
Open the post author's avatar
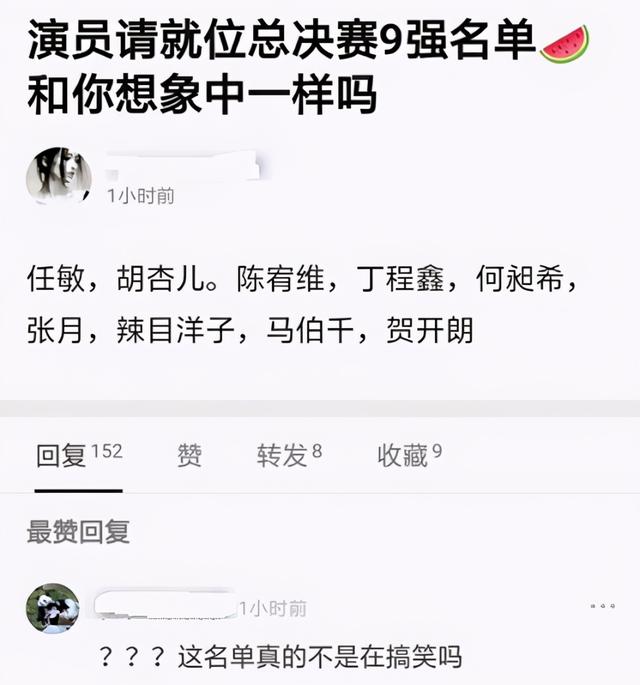tap(58, 178)
